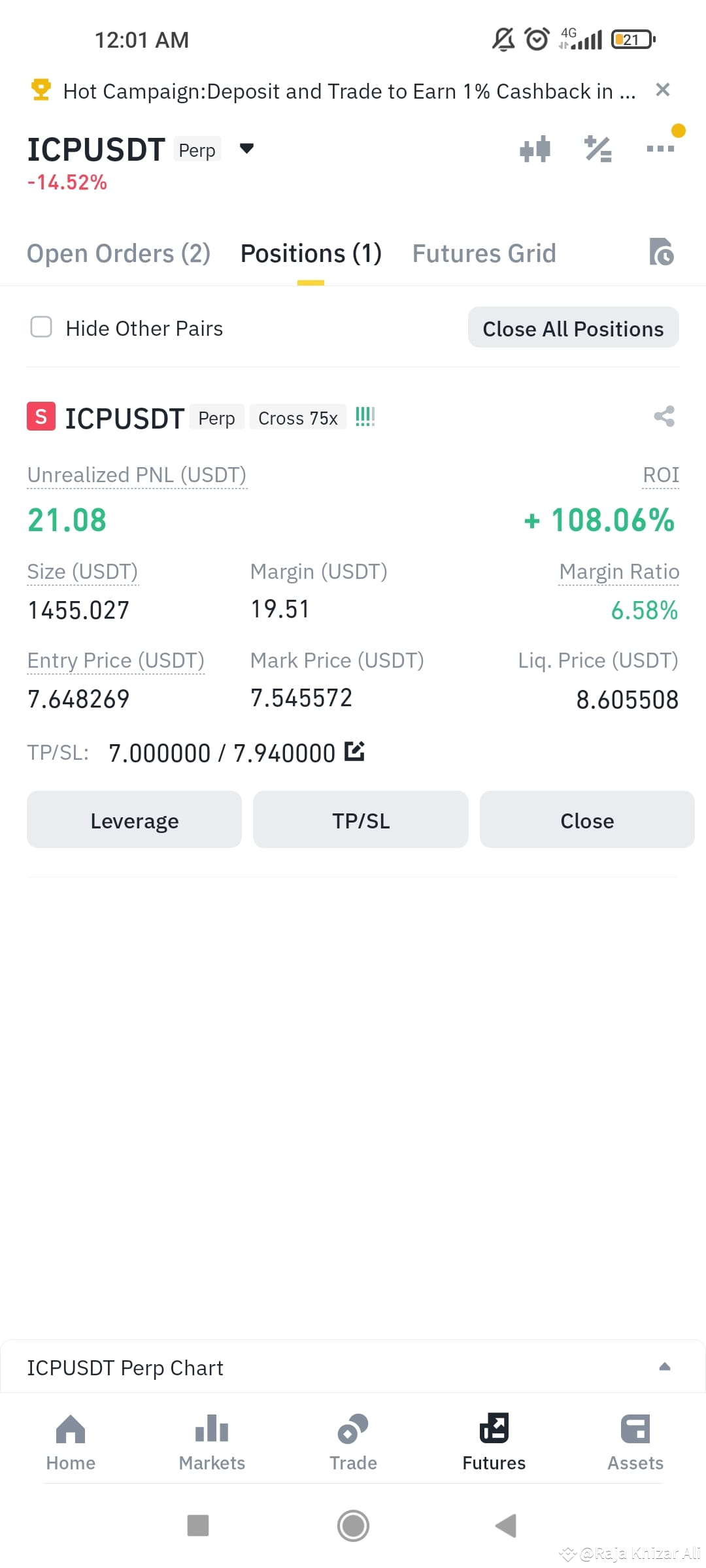The height and width of the screenshot is (1568, 706).
Task: Switch to the Open Orders tab
Action: click(118, 253)
